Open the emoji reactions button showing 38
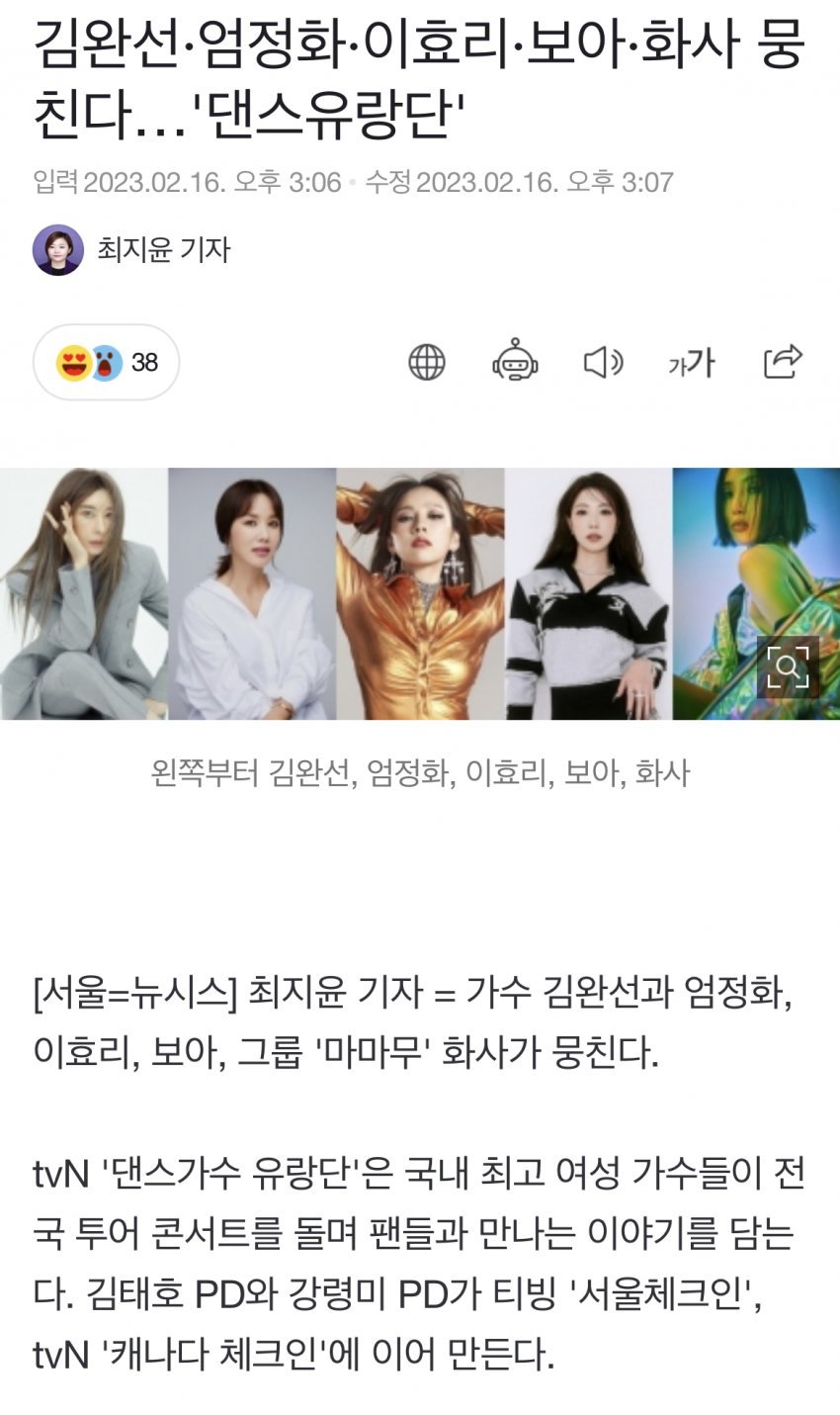The image size is (840, 1415). (x=107, y=363)
